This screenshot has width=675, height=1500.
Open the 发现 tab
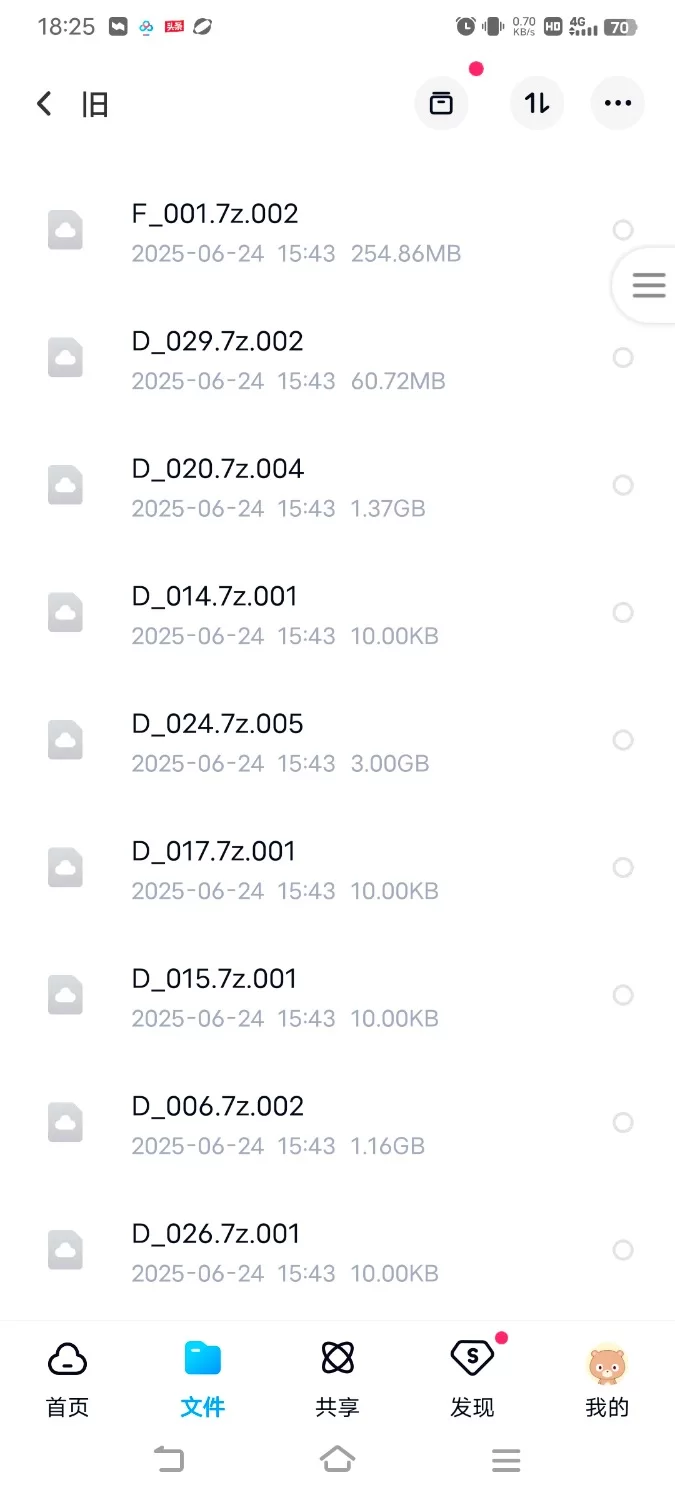(x=472, y=1380)
